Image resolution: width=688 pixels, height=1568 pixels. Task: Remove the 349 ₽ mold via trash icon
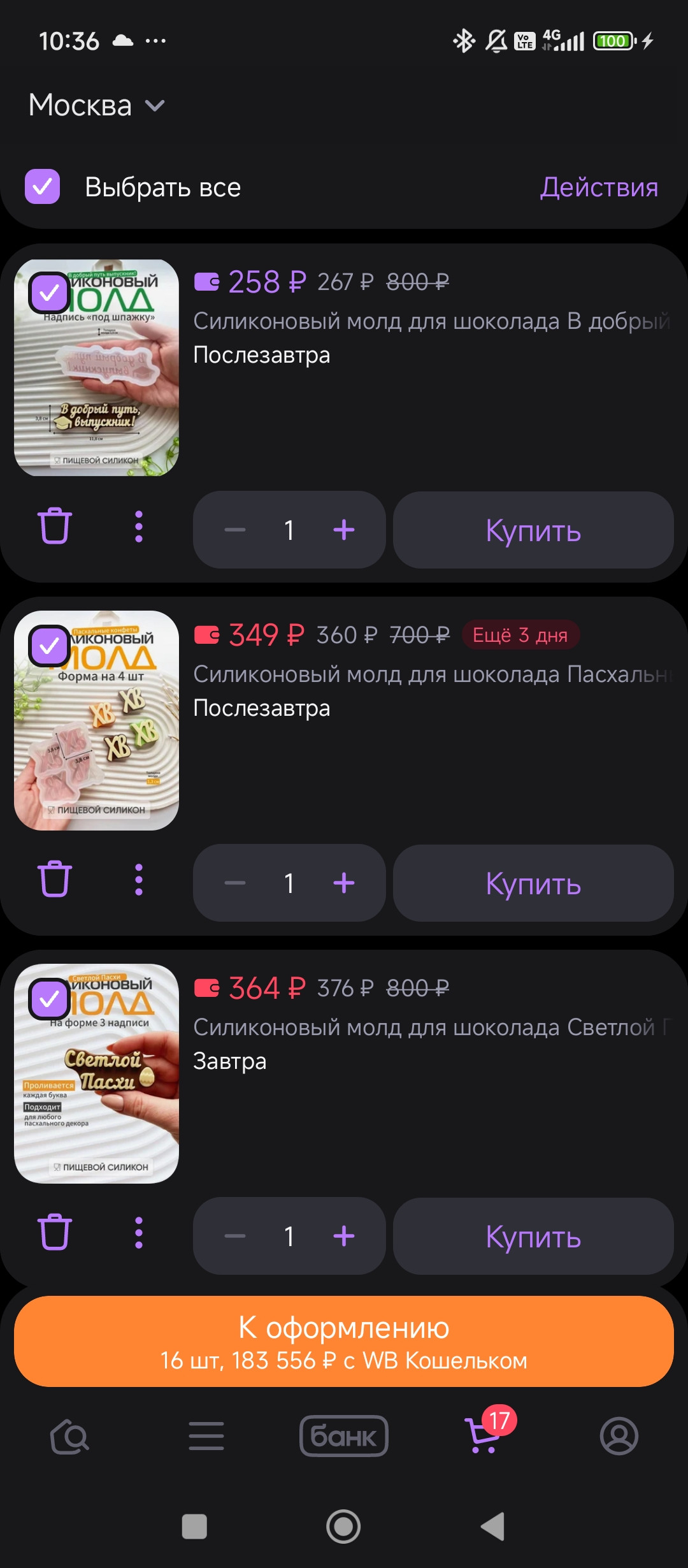pyautogui.click(x=55, y=880)
